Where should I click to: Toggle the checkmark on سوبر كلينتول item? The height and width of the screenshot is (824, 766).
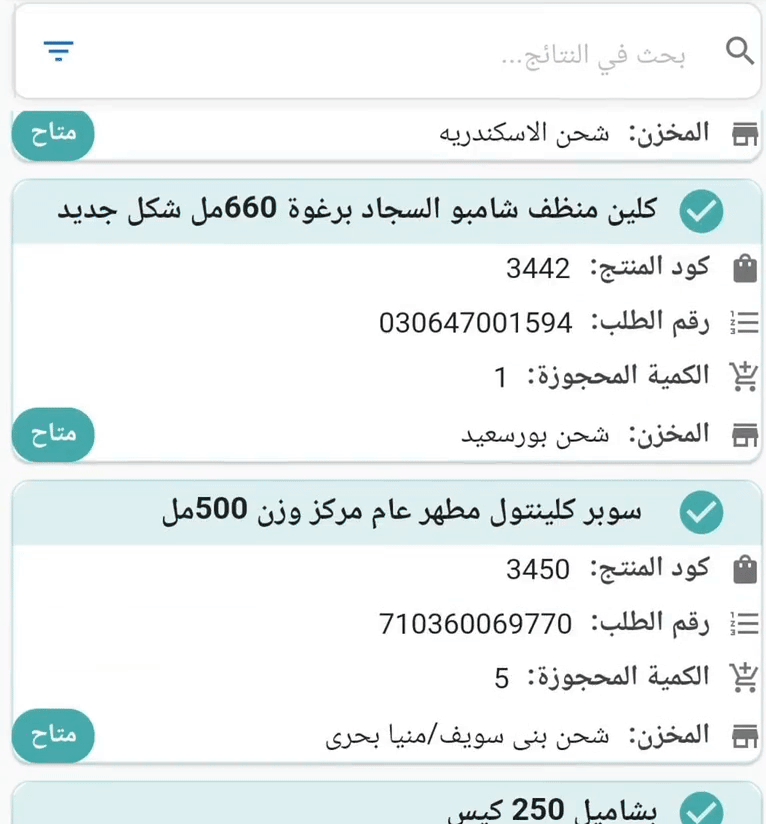point(701,512)
